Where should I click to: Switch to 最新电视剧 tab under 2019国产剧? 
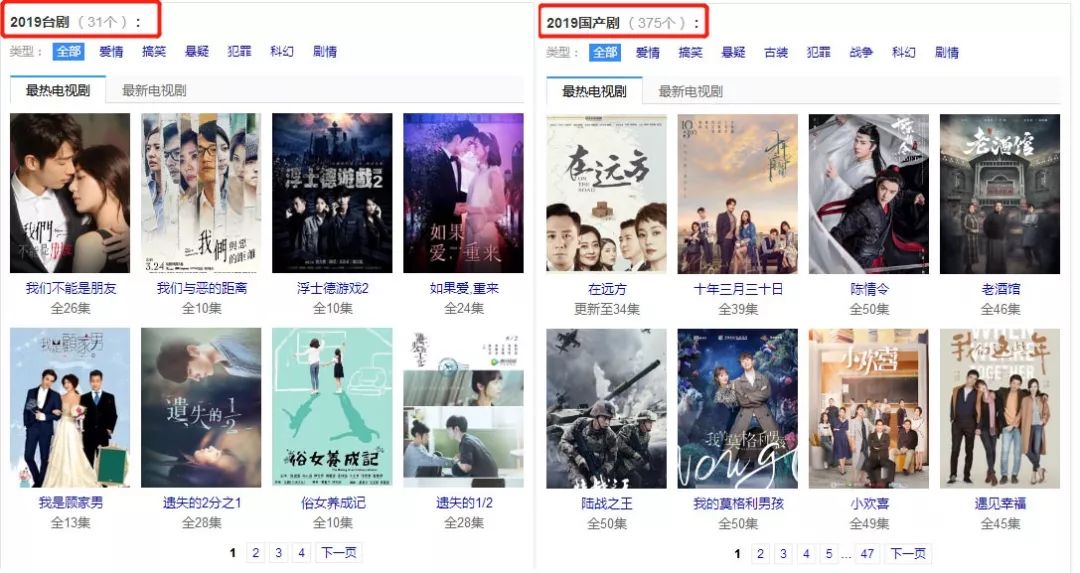690,92
